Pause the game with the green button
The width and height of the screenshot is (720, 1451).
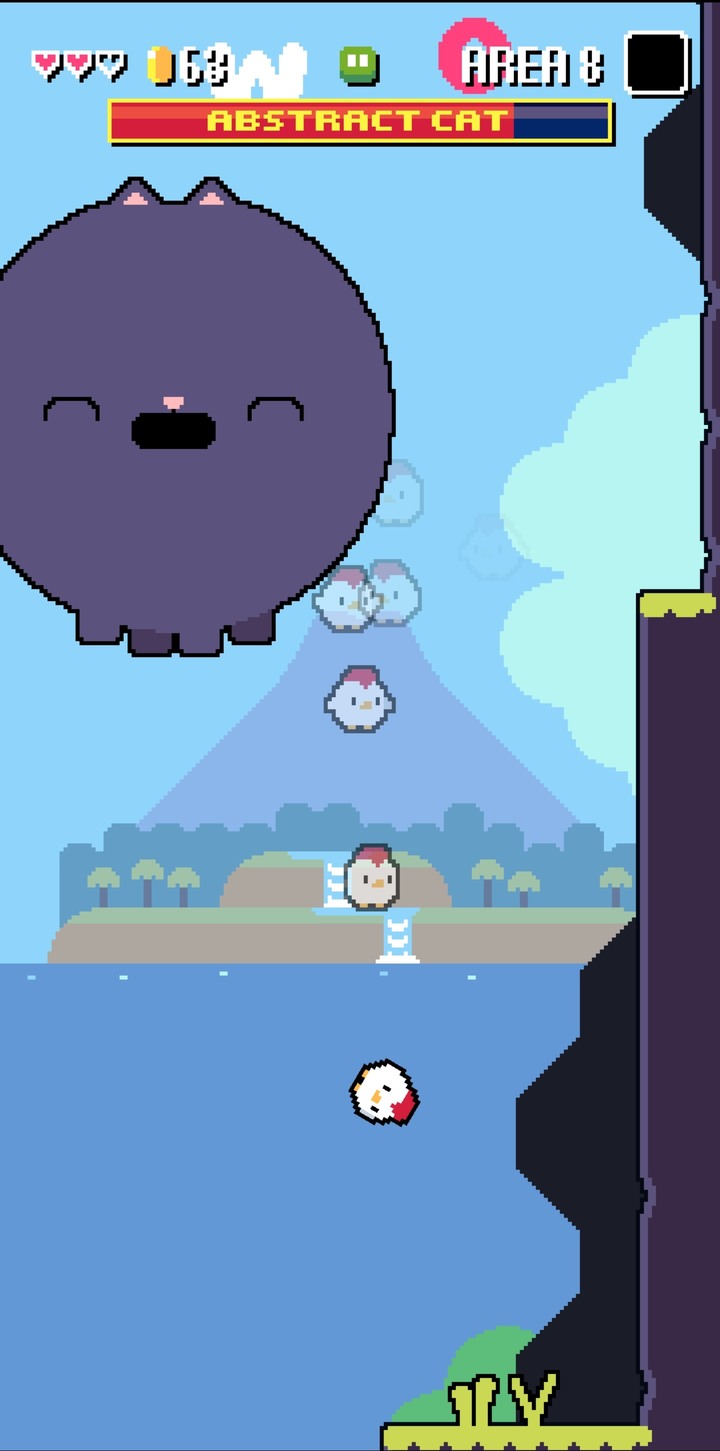(x=358, y=64)
